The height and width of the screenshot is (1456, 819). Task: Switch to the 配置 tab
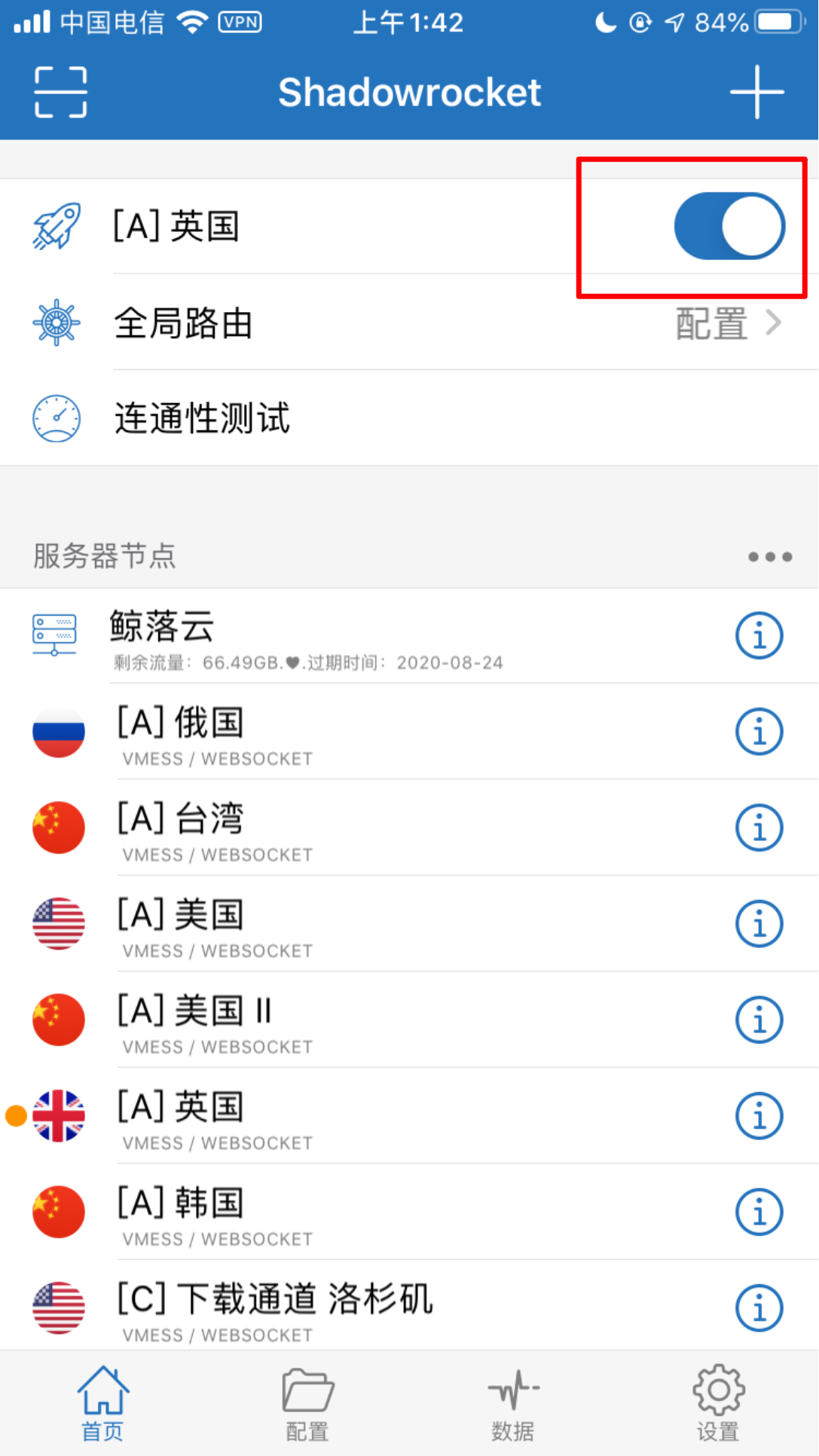307,1403
